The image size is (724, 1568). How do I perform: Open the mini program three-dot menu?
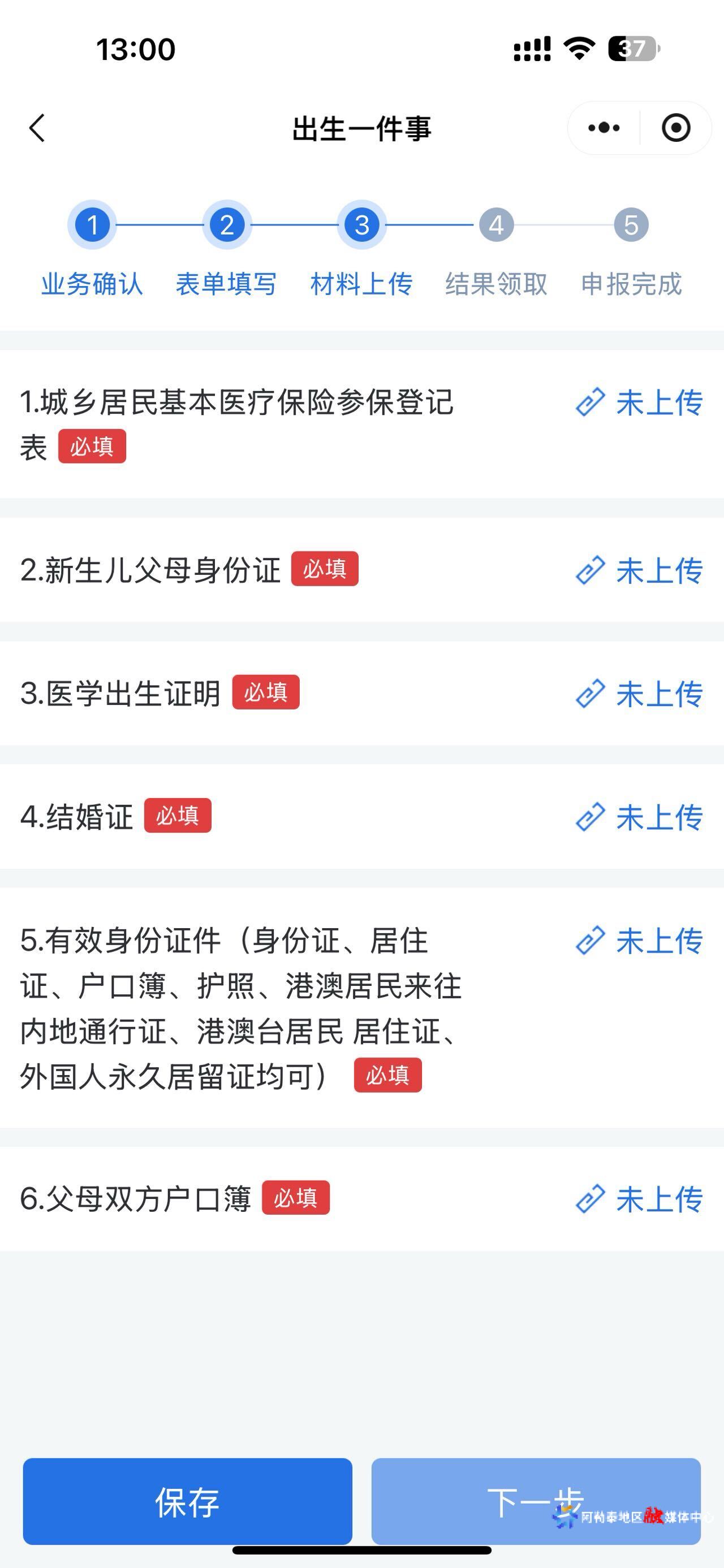604,128
